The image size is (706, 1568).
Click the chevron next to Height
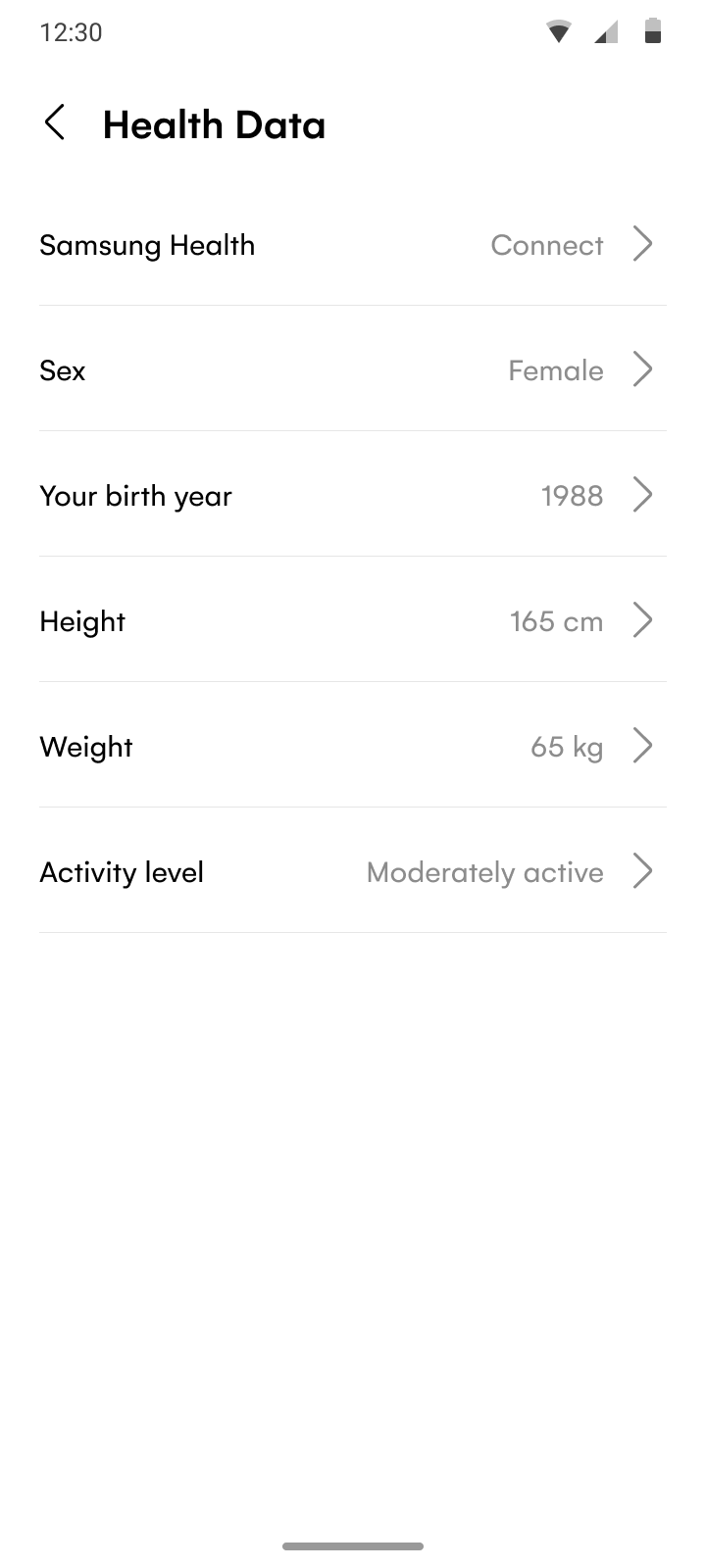642,620
